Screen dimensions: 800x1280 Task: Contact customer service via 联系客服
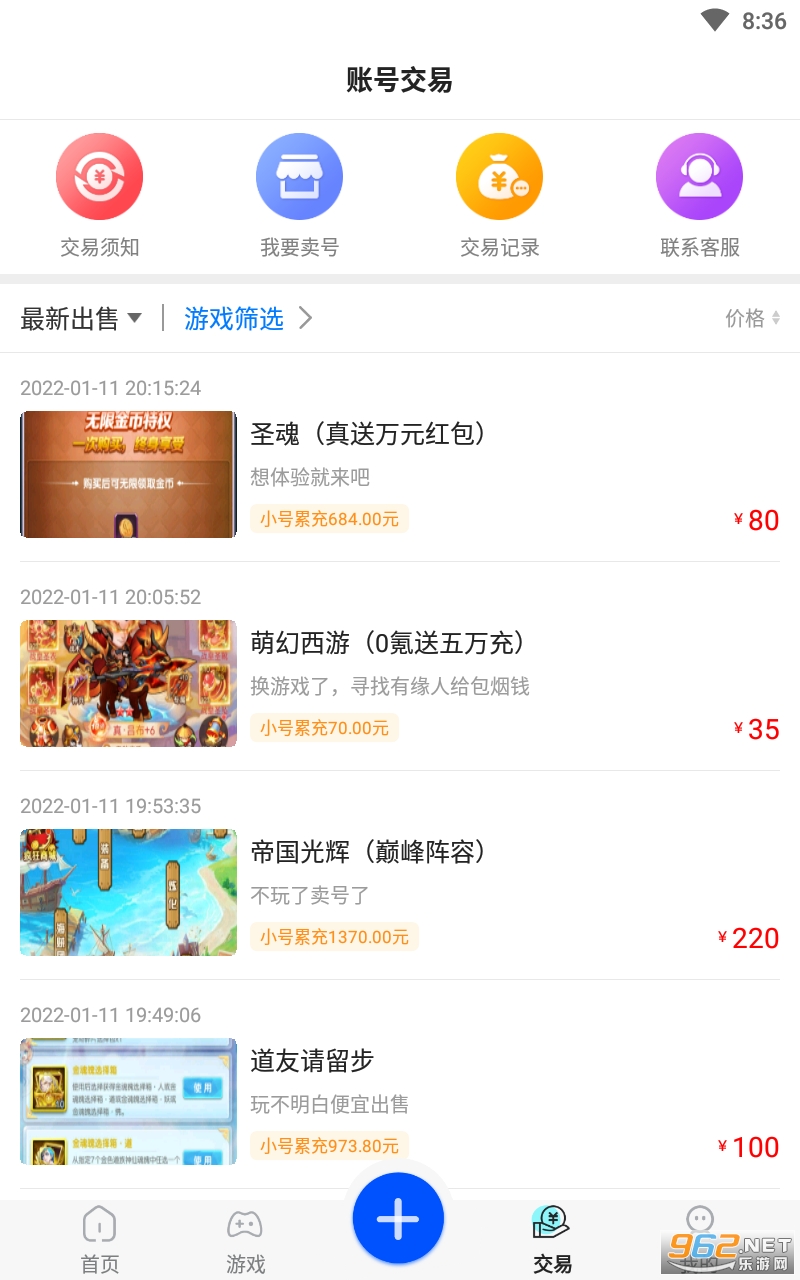pyautogui.click(x=699, y=196)
